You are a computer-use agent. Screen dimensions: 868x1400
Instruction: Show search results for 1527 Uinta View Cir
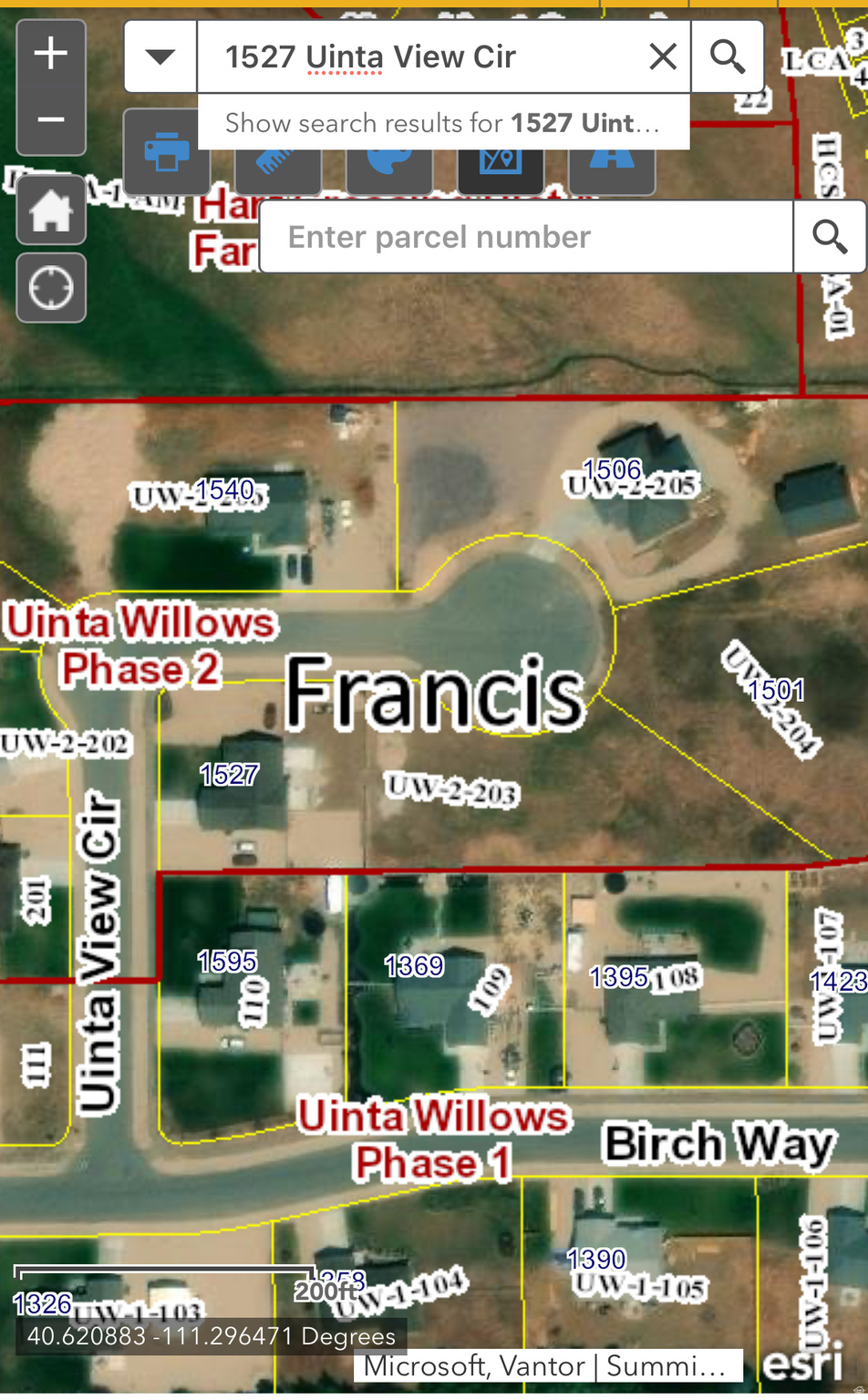click(x=444, y=122)
